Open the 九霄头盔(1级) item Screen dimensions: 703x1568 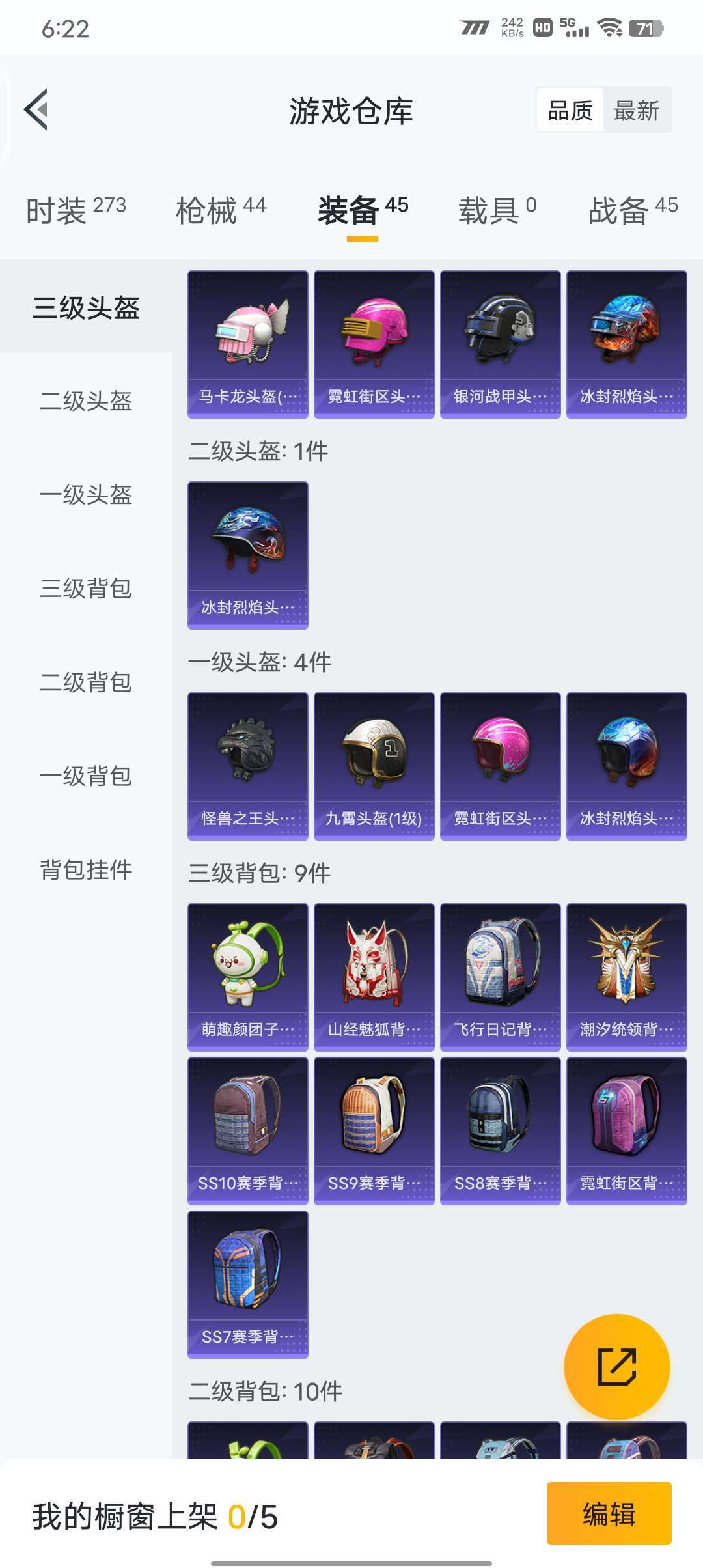[374, 766]
